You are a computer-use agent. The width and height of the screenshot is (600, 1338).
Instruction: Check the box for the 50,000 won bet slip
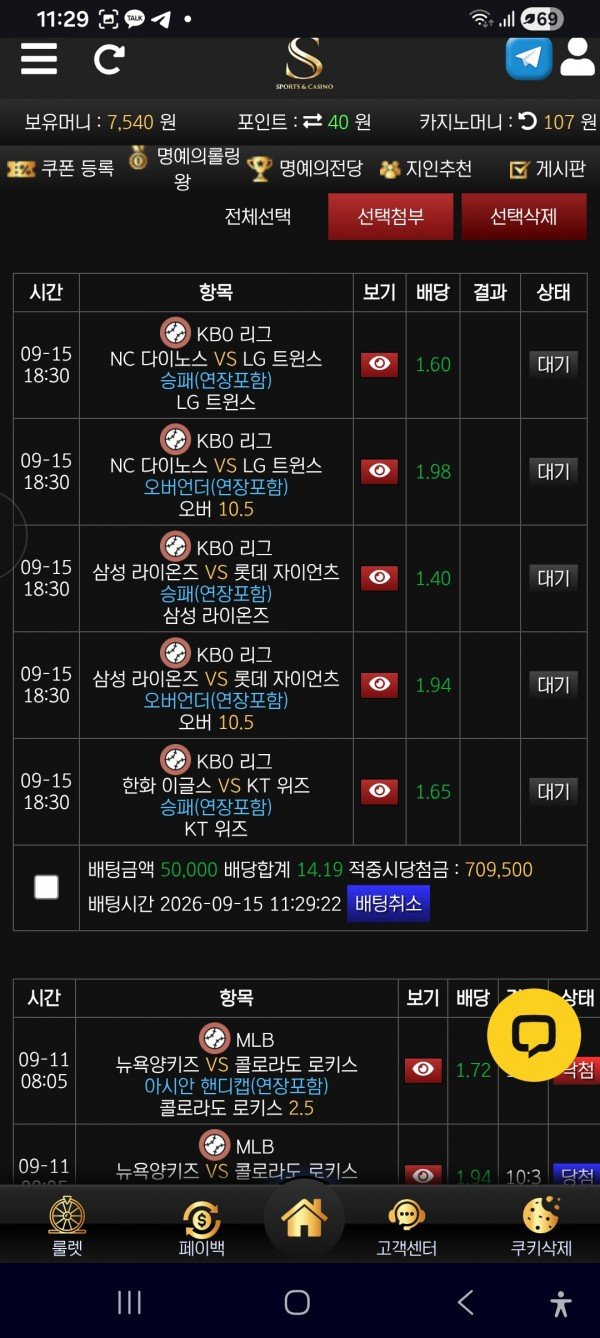(x=46, y=887)
